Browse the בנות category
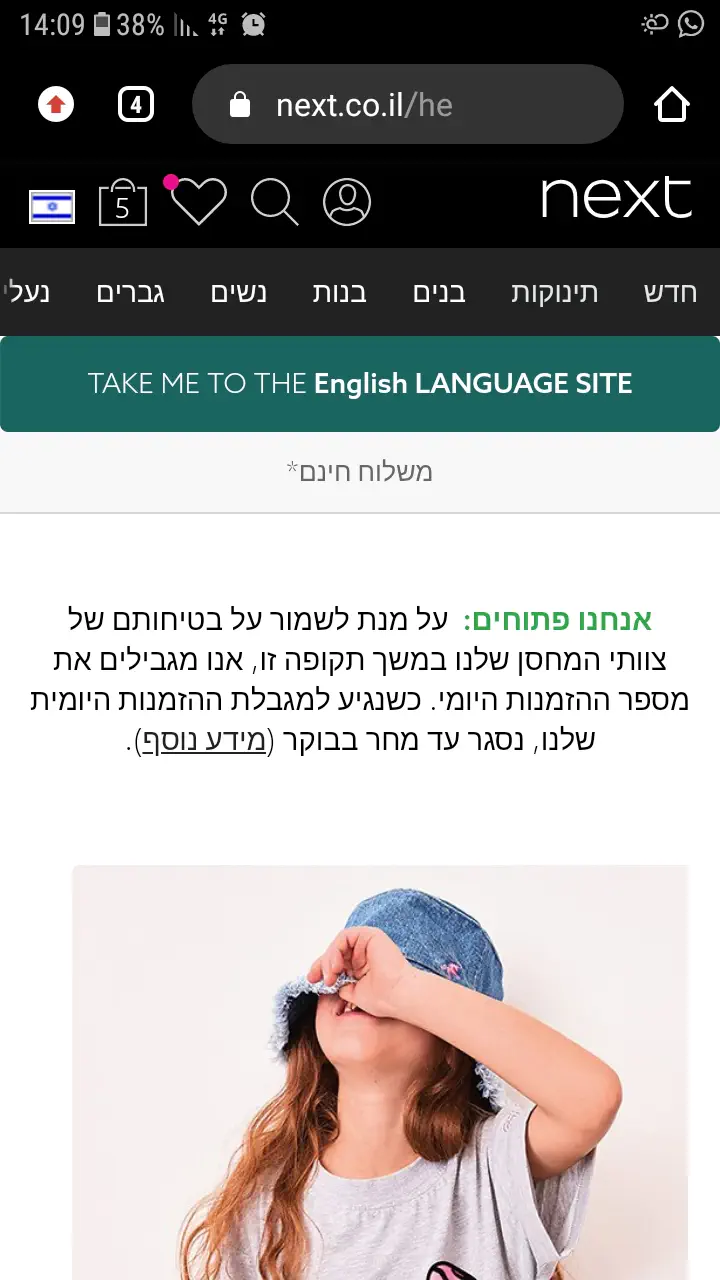The image size is (720, 1280). click(339, 293)
